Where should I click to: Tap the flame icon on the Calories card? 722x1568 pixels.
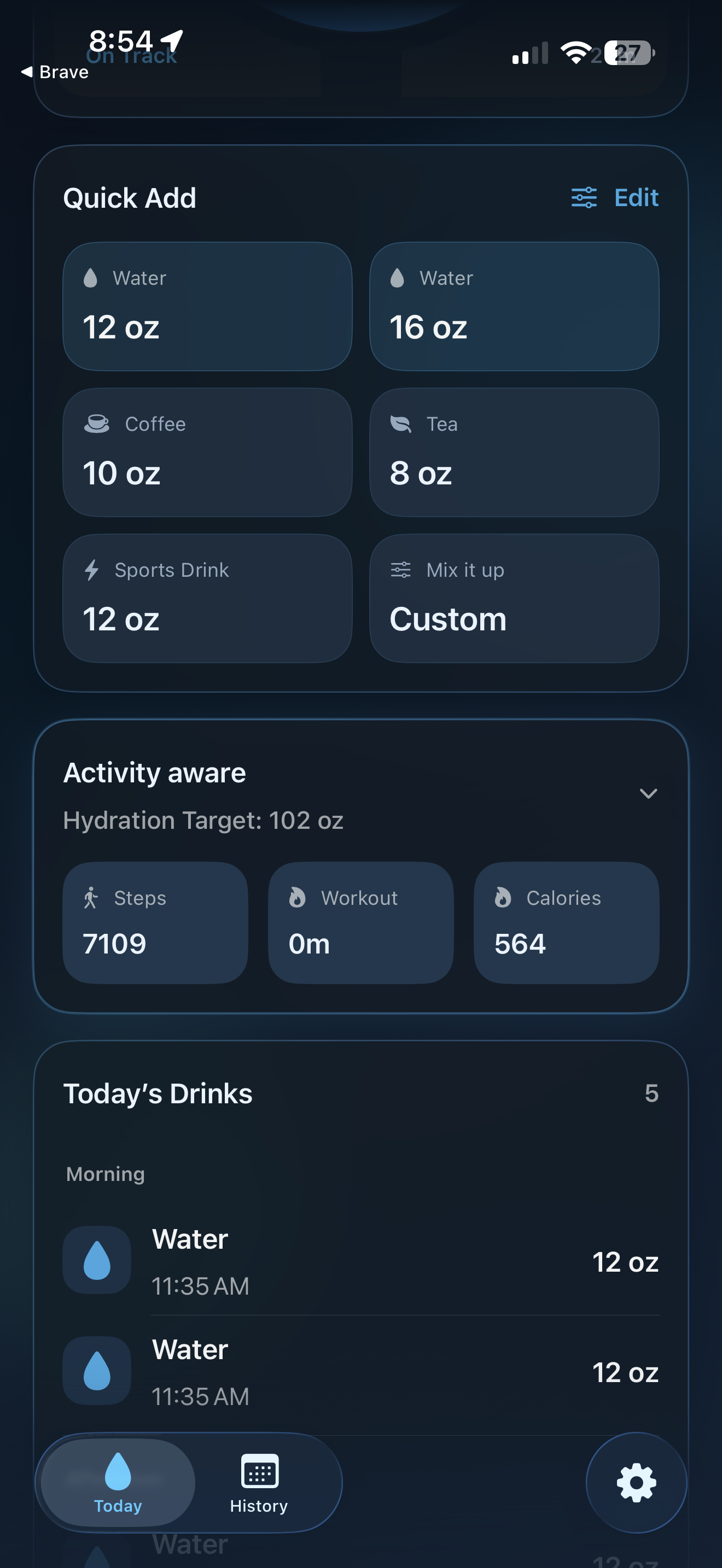(501, 897)
